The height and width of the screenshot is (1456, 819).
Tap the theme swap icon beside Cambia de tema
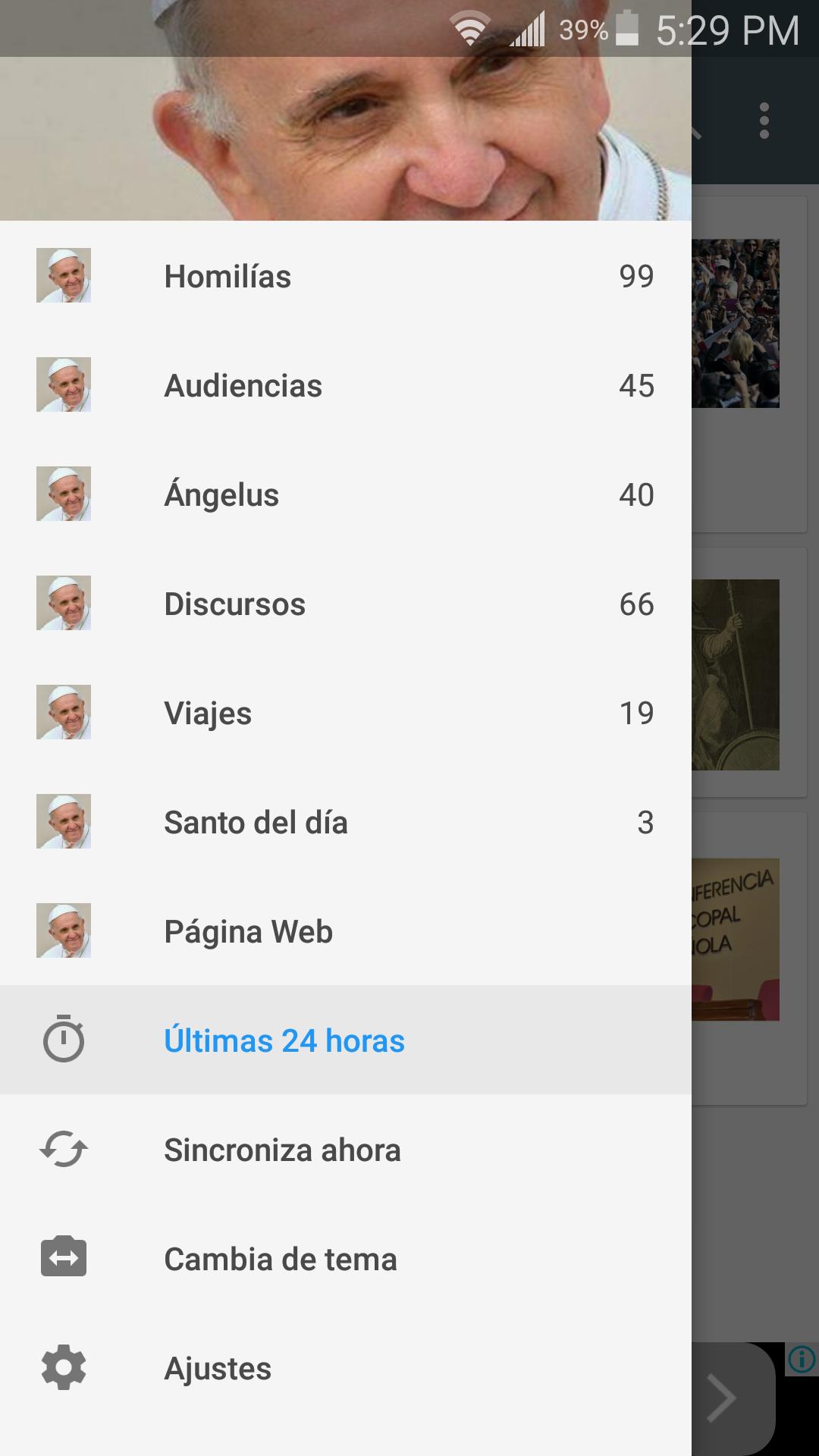64,1259
